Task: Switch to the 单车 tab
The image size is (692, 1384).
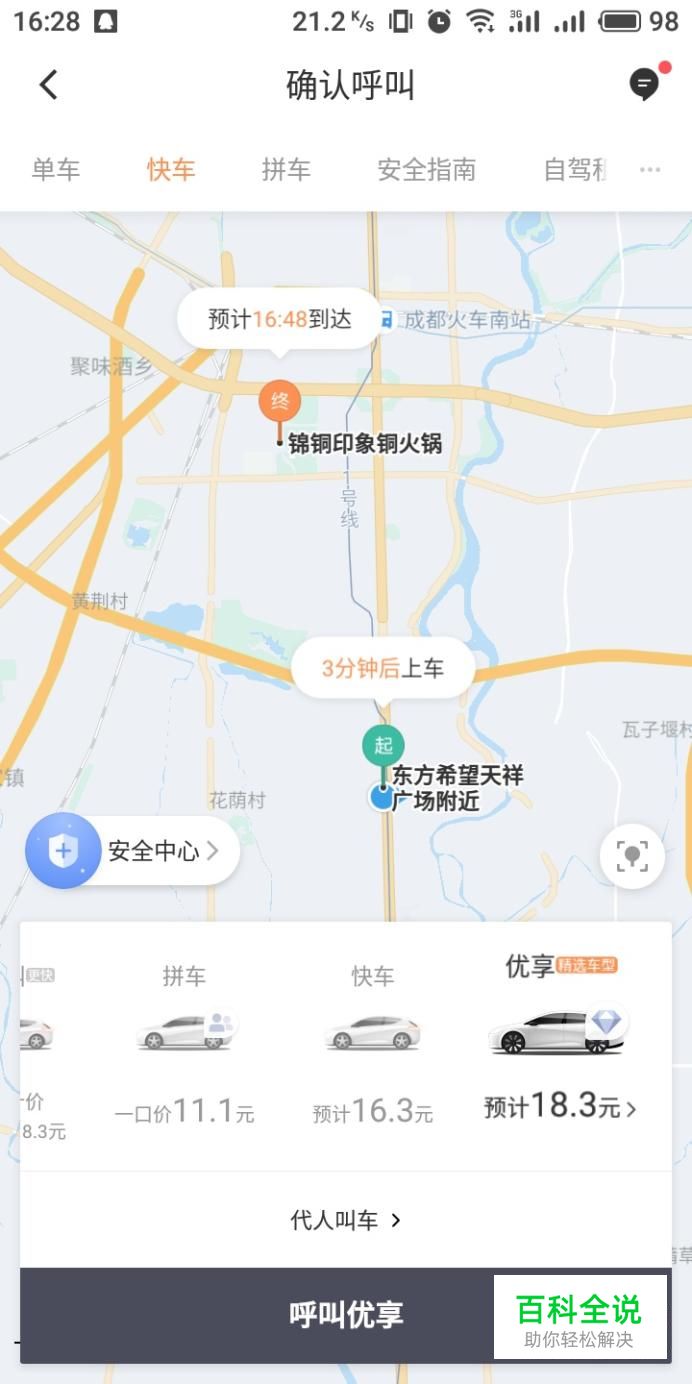Action: coord(56,170)
